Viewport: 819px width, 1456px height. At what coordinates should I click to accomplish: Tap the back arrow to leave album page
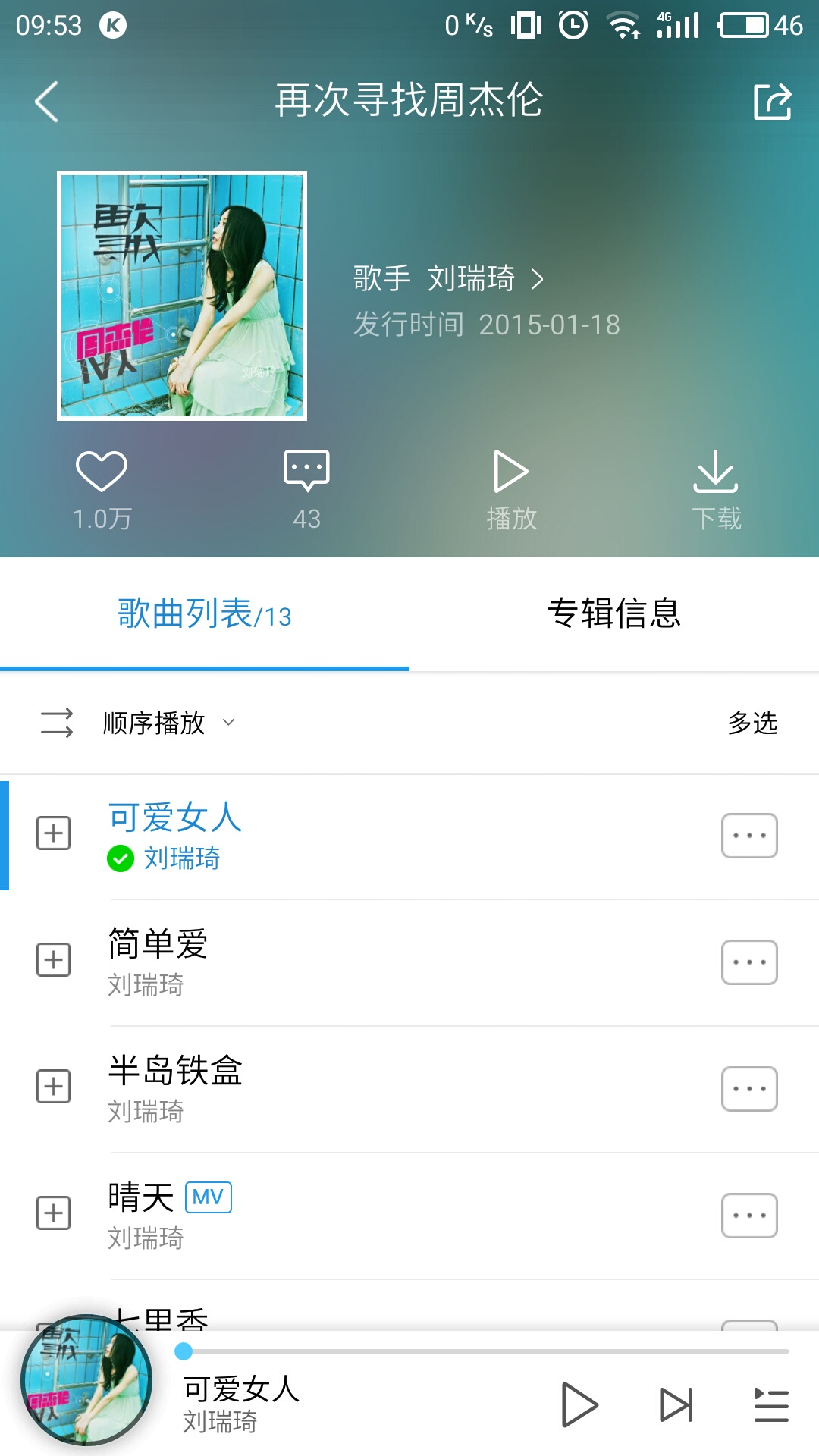click(x=45, y=102)
